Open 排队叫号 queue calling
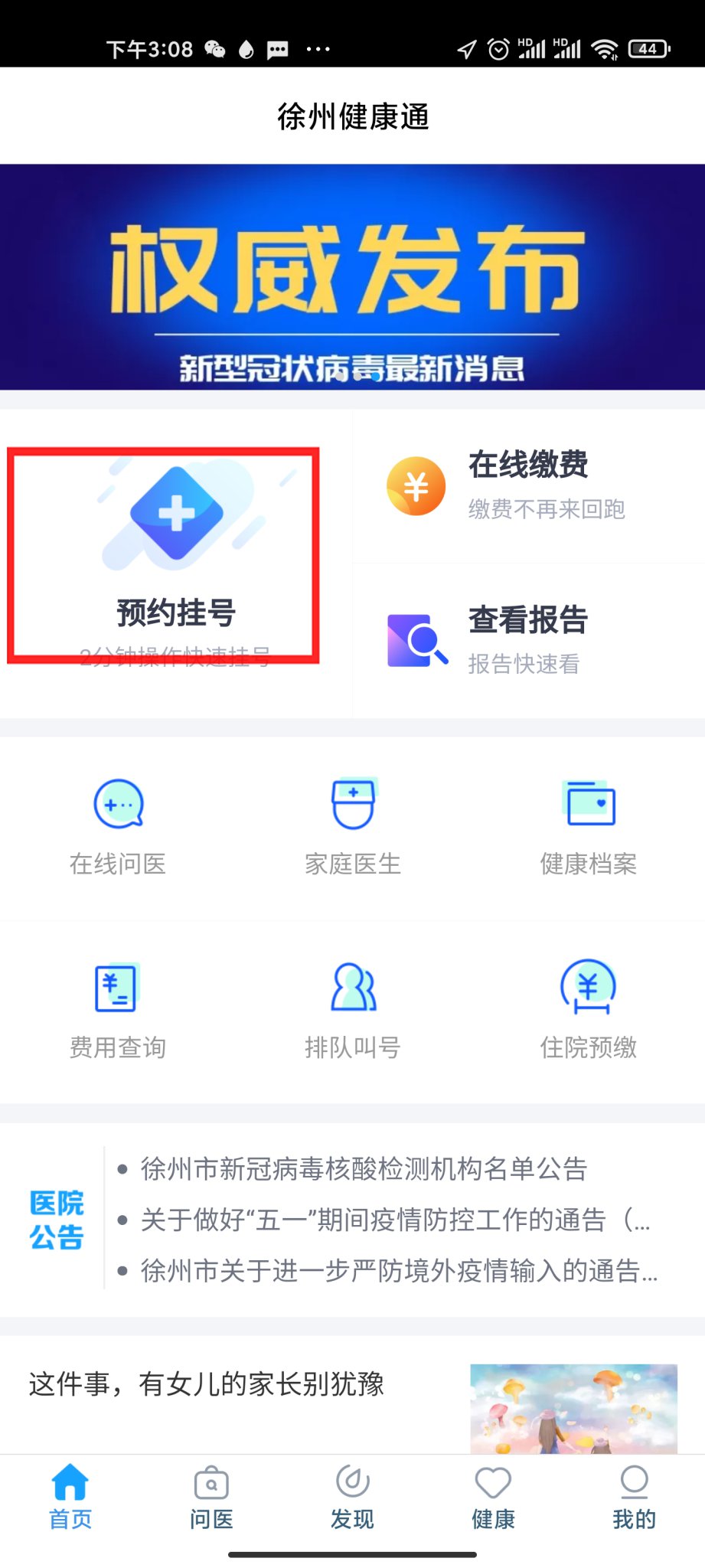This screenshot has height=1568, width=705. [x=352, y=1011]
